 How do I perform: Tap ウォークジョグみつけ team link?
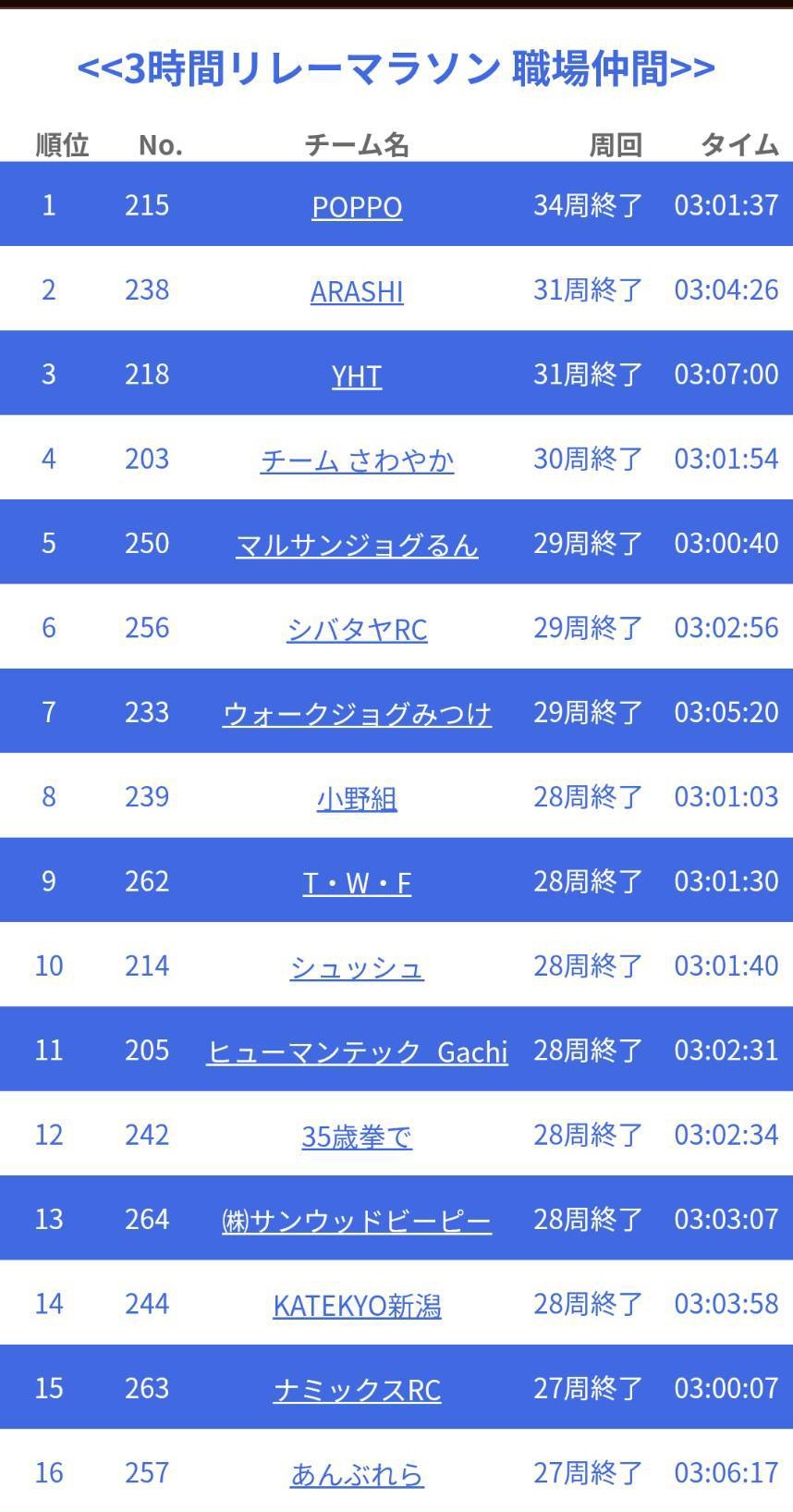pyautogui.click(x=357, y=714)
